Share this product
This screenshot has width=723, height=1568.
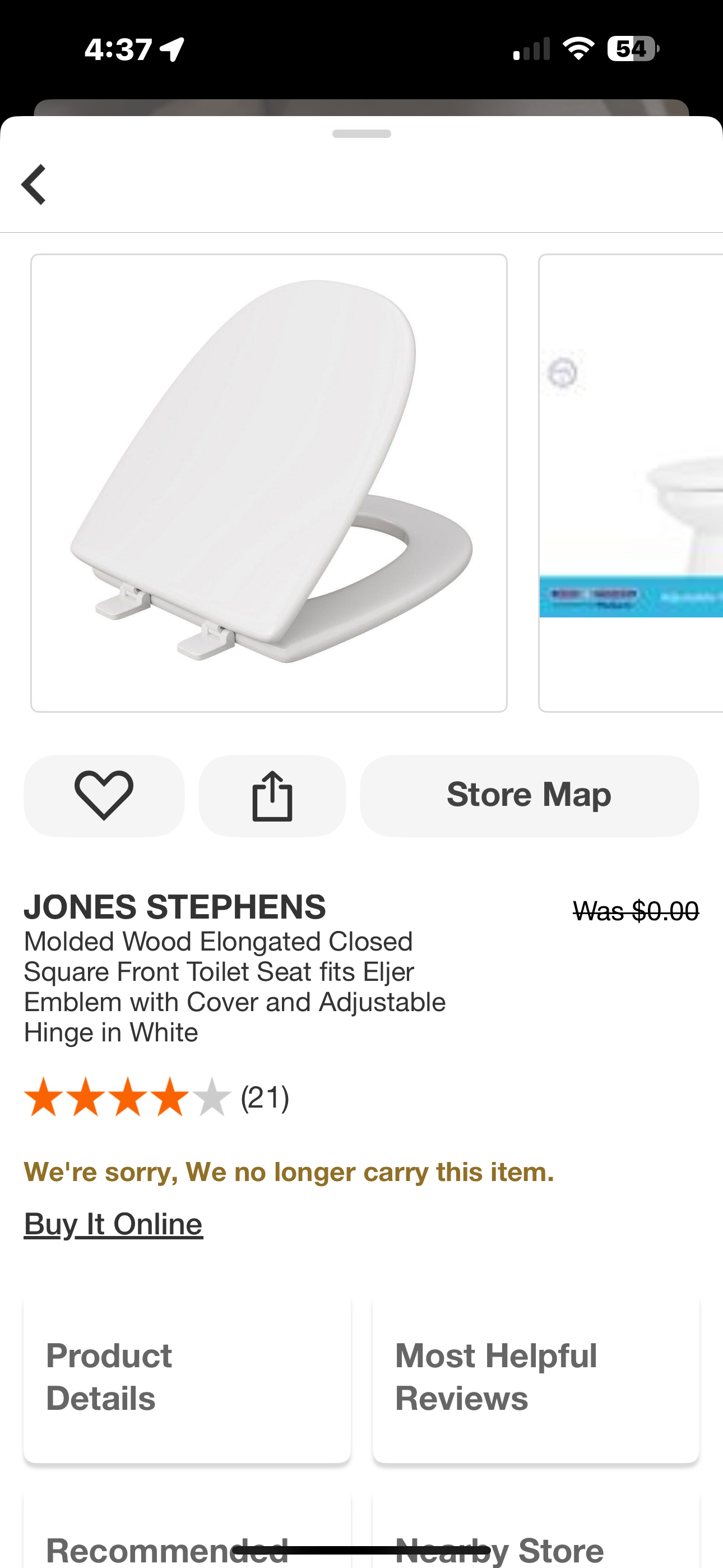click(x=272, y=796)
